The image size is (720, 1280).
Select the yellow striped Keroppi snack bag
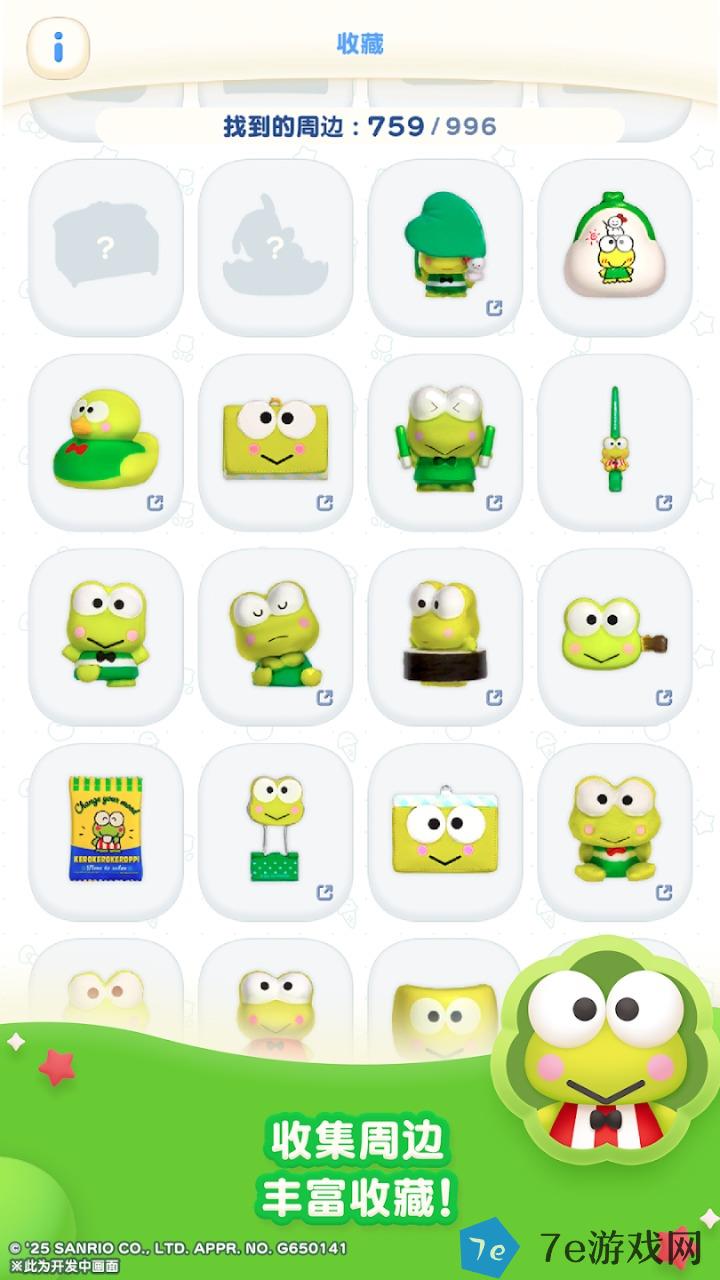pos(105,831)
